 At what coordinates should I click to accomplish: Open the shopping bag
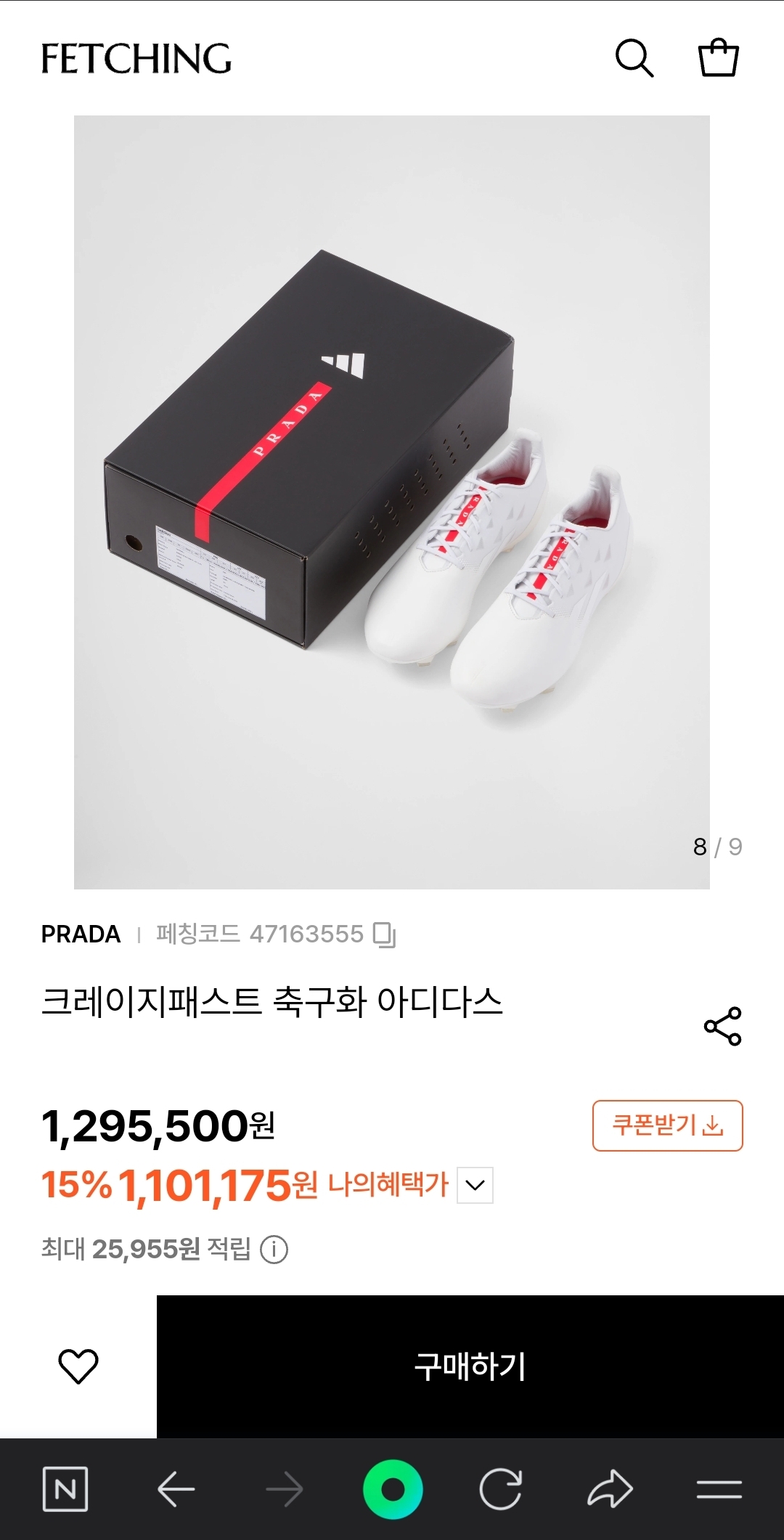718,58
